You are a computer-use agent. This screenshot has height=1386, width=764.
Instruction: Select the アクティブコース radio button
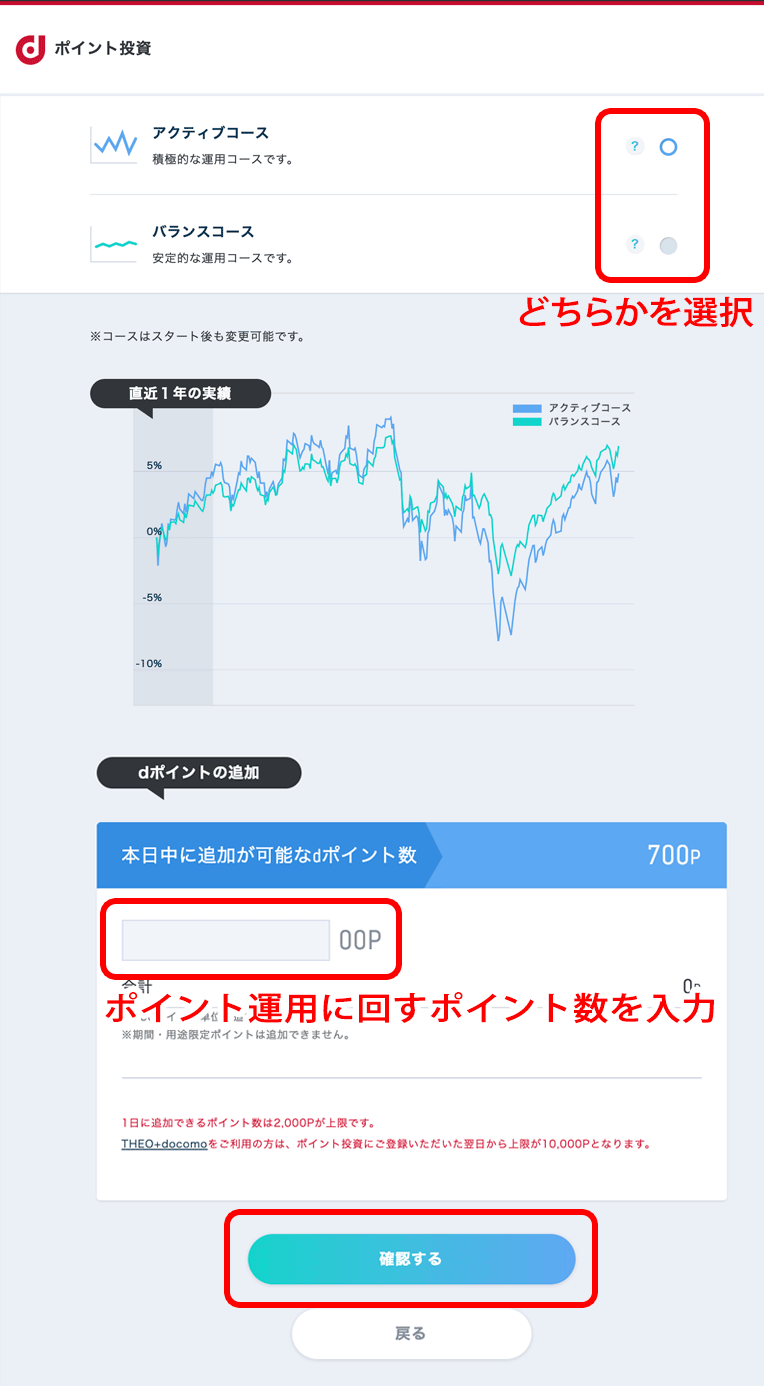click(669, 147)
